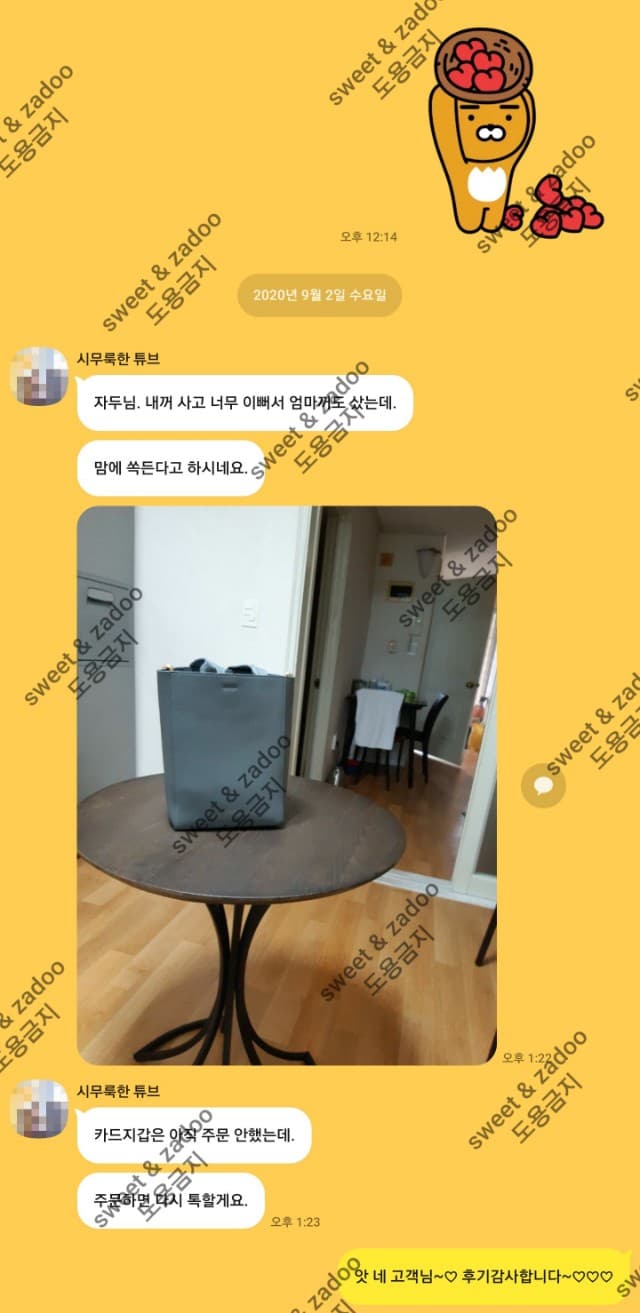Screen dimensions: 640x1313
Task: Open 시무룩한 튜브 profile picture above 자두님 message
Action: 39,376
